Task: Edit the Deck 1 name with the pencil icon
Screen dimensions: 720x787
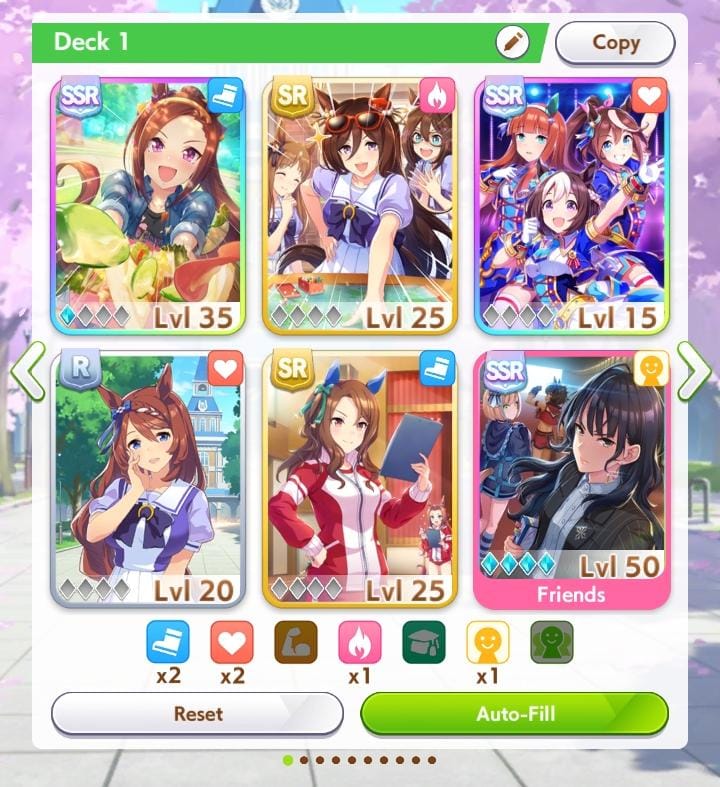Action: click(512, 42)
